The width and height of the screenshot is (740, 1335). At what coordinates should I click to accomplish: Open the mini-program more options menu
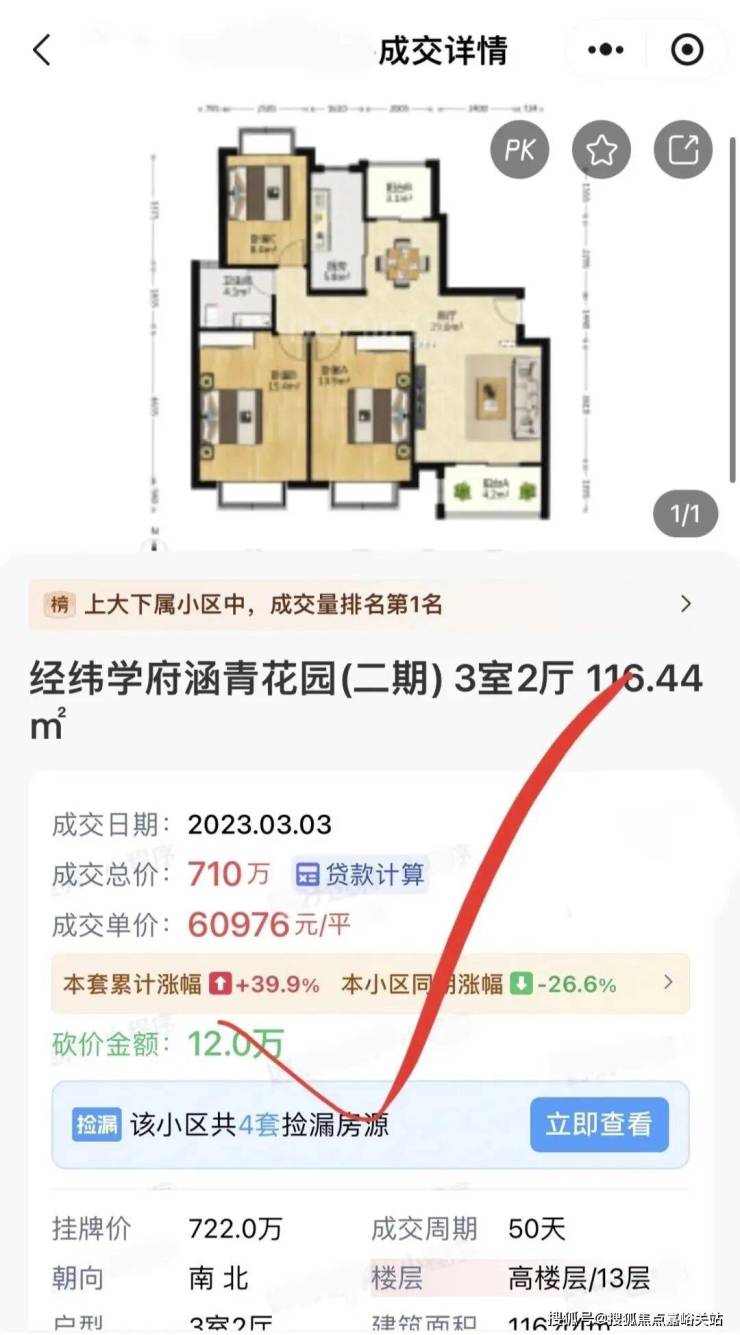point(605,50)
